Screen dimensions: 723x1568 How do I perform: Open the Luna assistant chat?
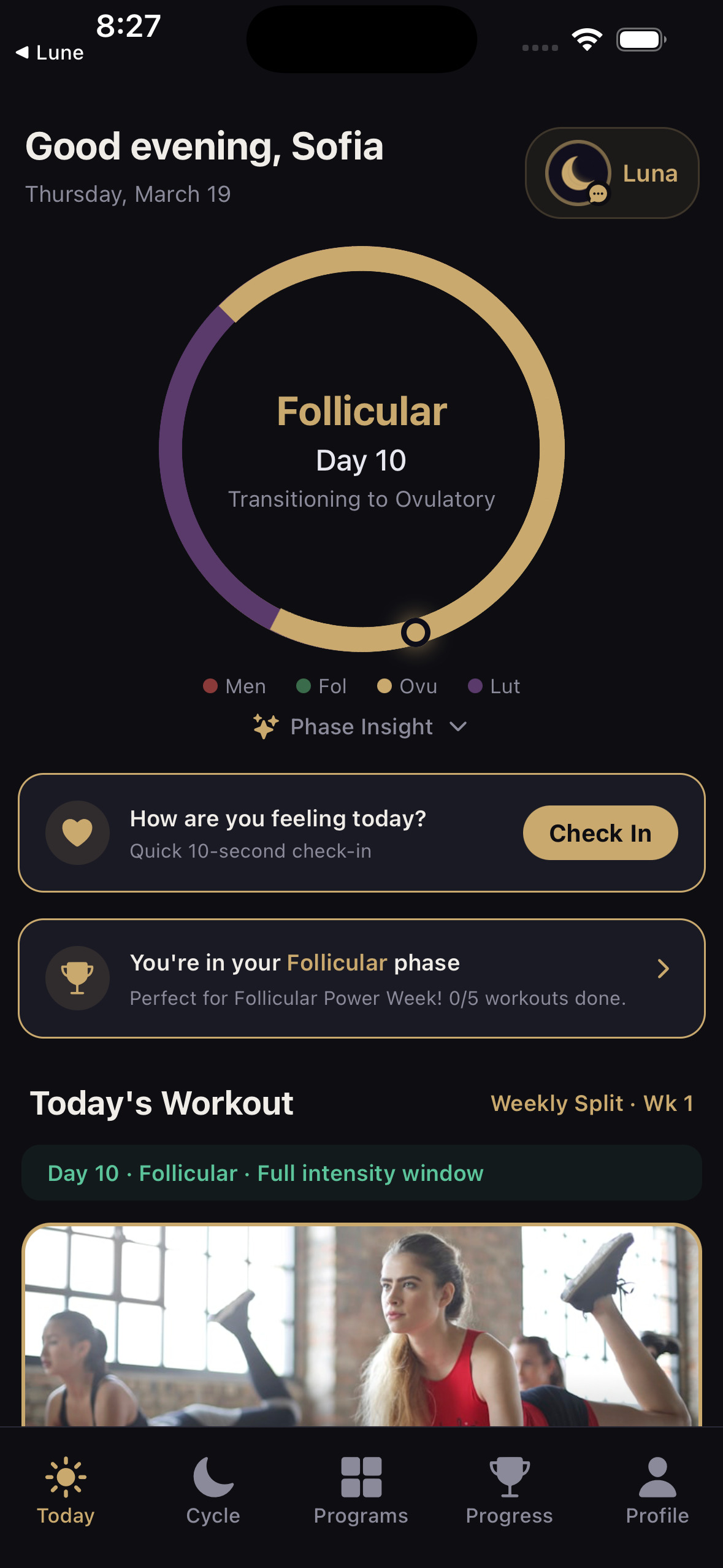pyautogui.click(x=611, y=173)
